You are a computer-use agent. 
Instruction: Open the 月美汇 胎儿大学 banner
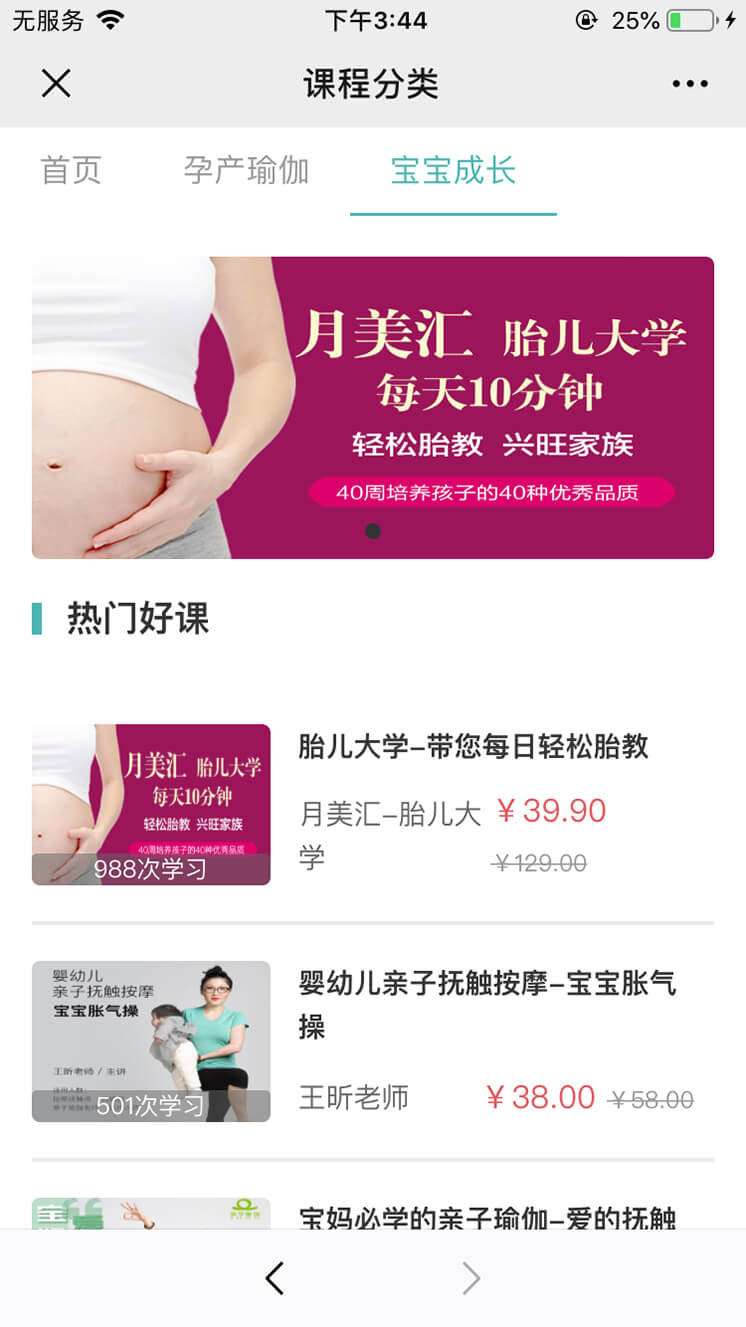click(x=373, y=407)
